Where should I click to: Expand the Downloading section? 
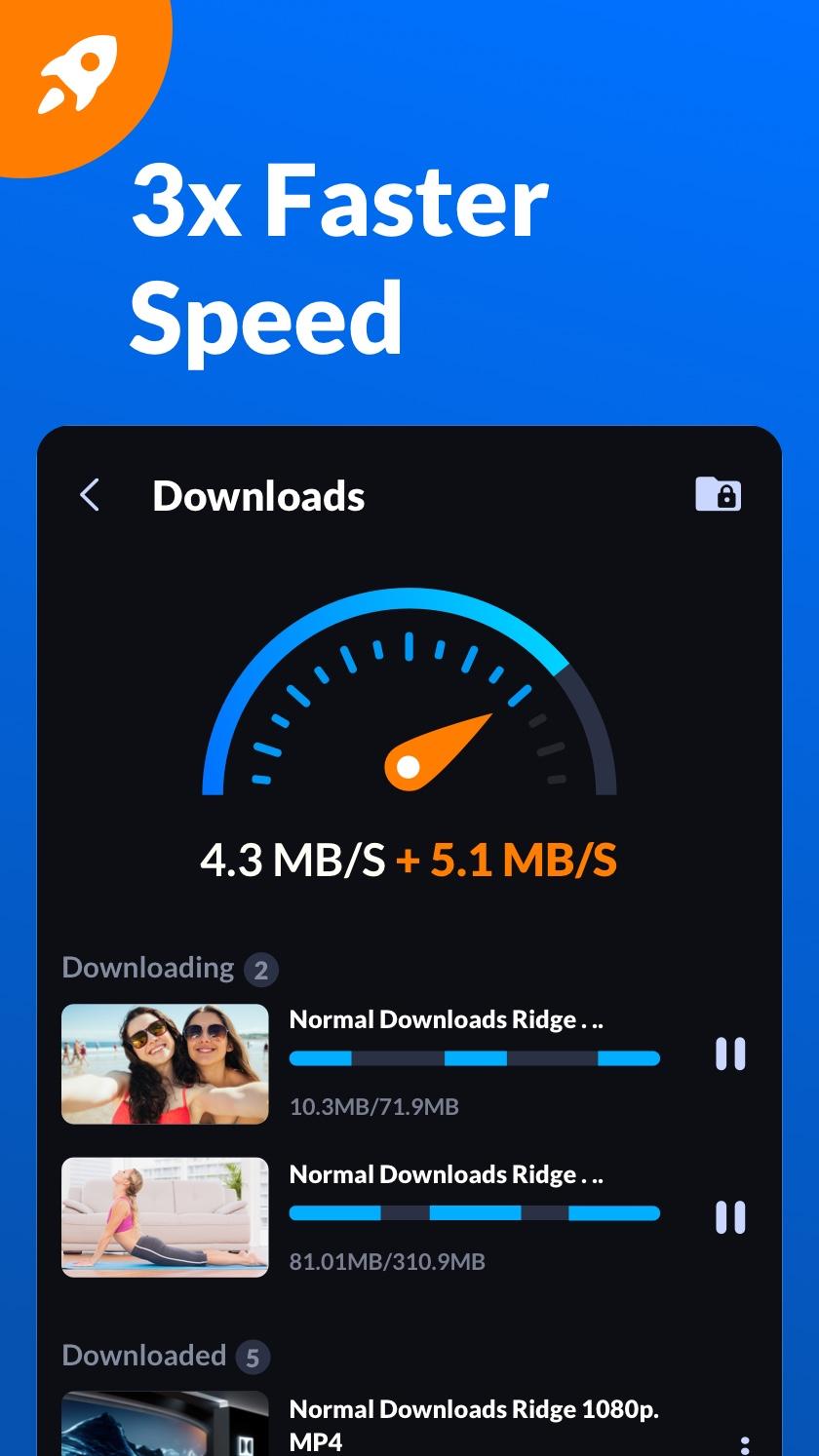147,968
